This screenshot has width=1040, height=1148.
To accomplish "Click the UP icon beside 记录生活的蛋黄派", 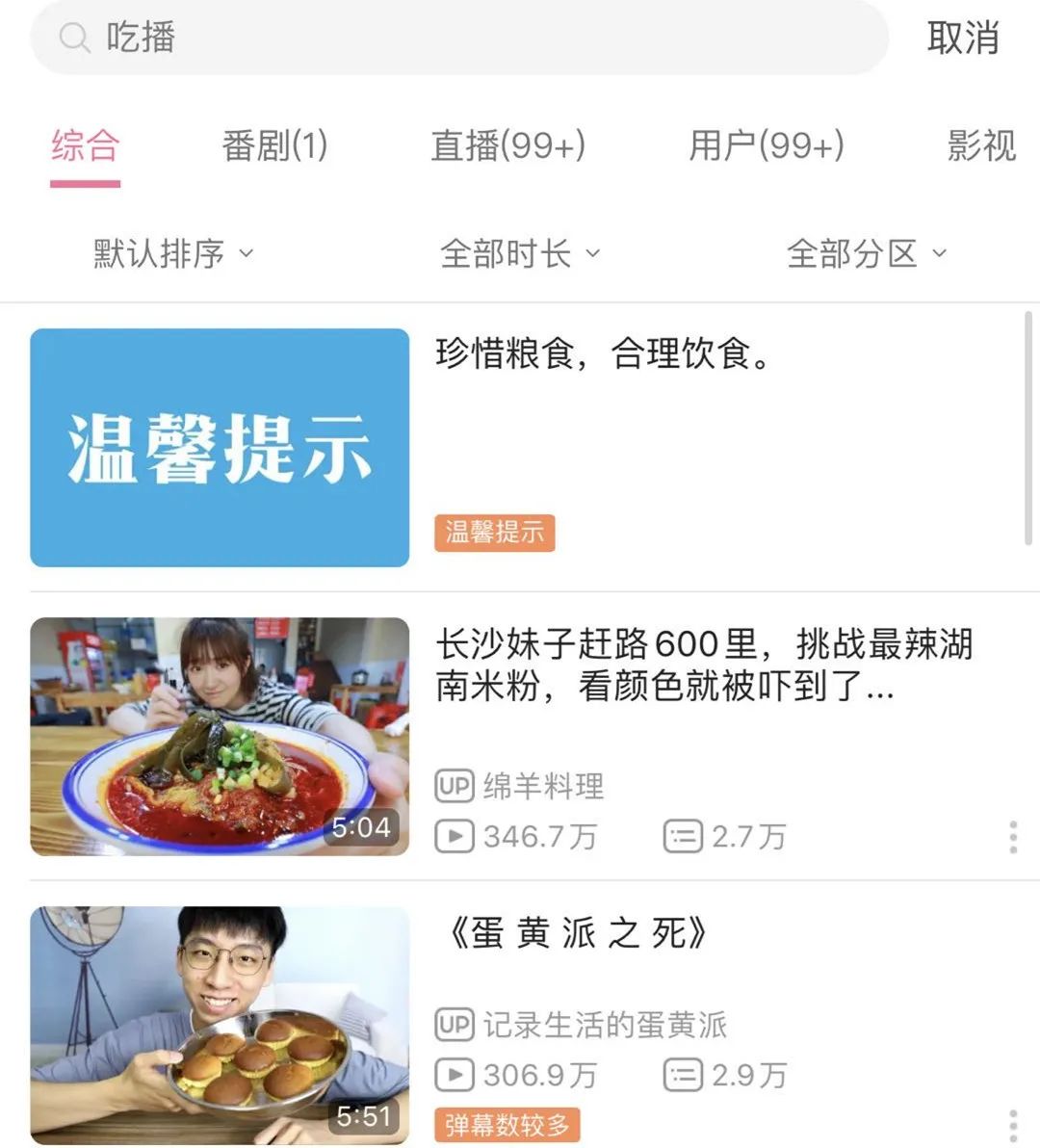I will point(456,1025).
